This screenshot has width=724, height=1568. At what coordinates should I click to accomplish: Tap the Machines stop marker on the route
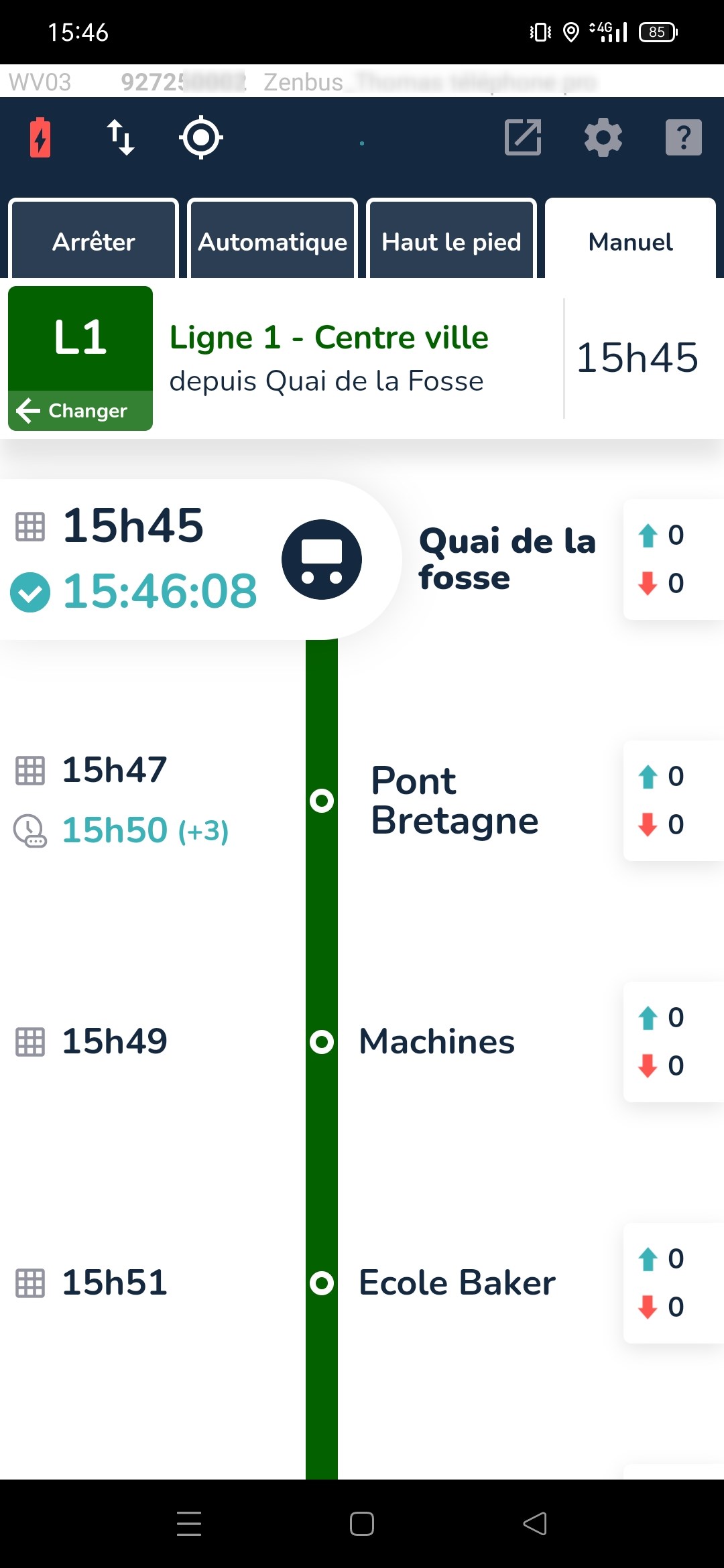pos(322,1041)
